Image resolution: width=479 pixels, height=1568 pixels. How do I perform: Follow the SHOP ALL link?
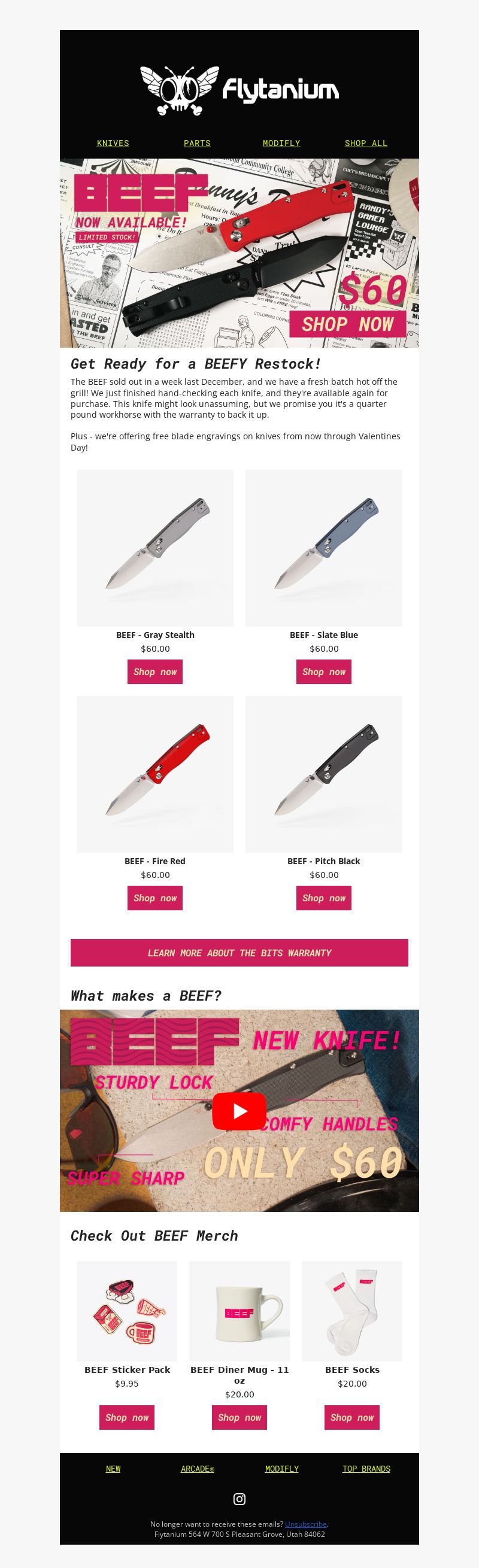366,143
